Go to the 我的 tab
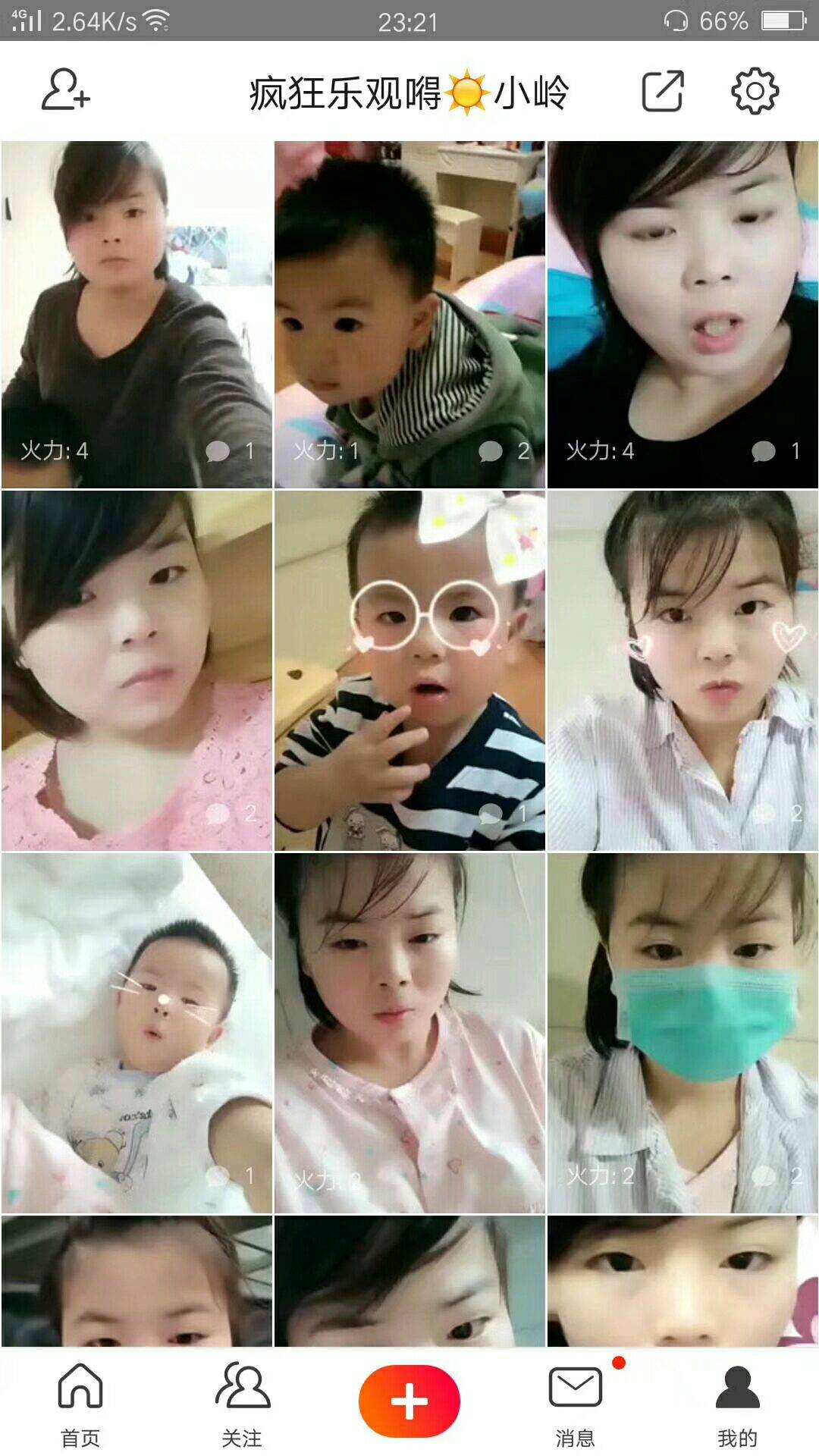 point(737,1403)
